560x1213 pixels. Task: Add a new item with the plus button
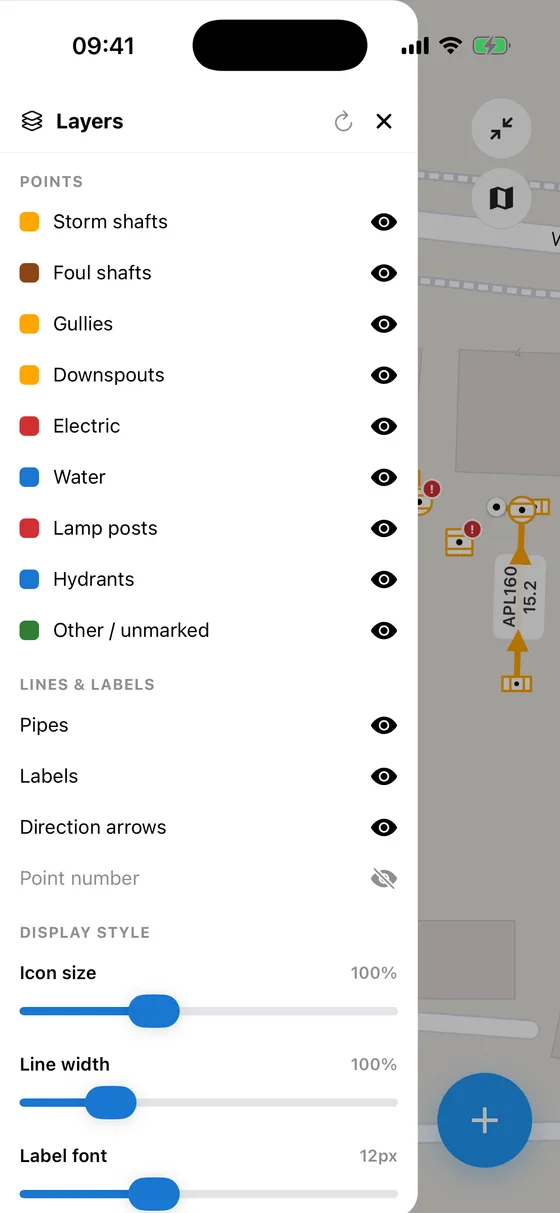tap(485, 1120)
